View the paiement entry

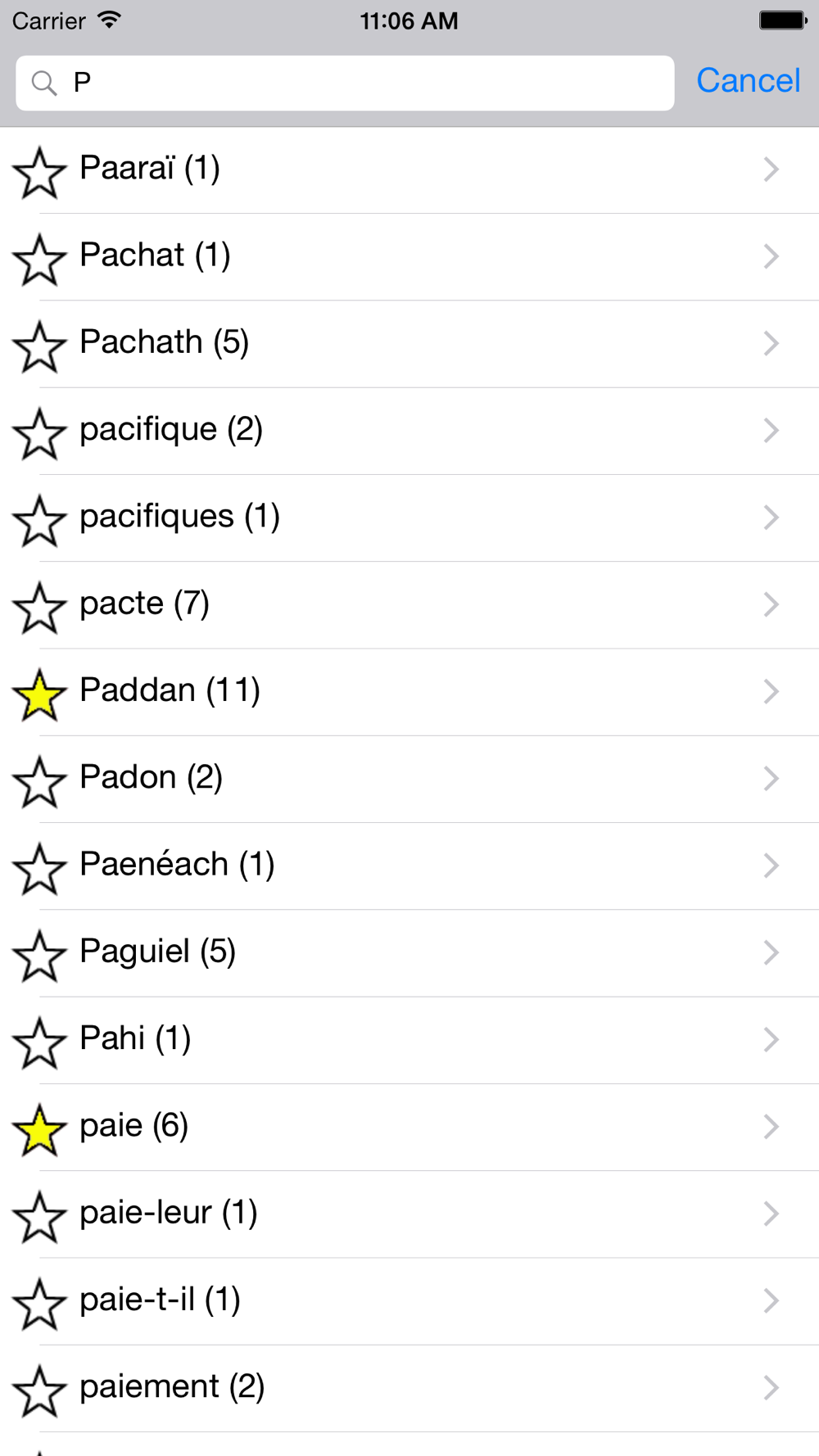pyautogui.click(x=409, y=1387)
